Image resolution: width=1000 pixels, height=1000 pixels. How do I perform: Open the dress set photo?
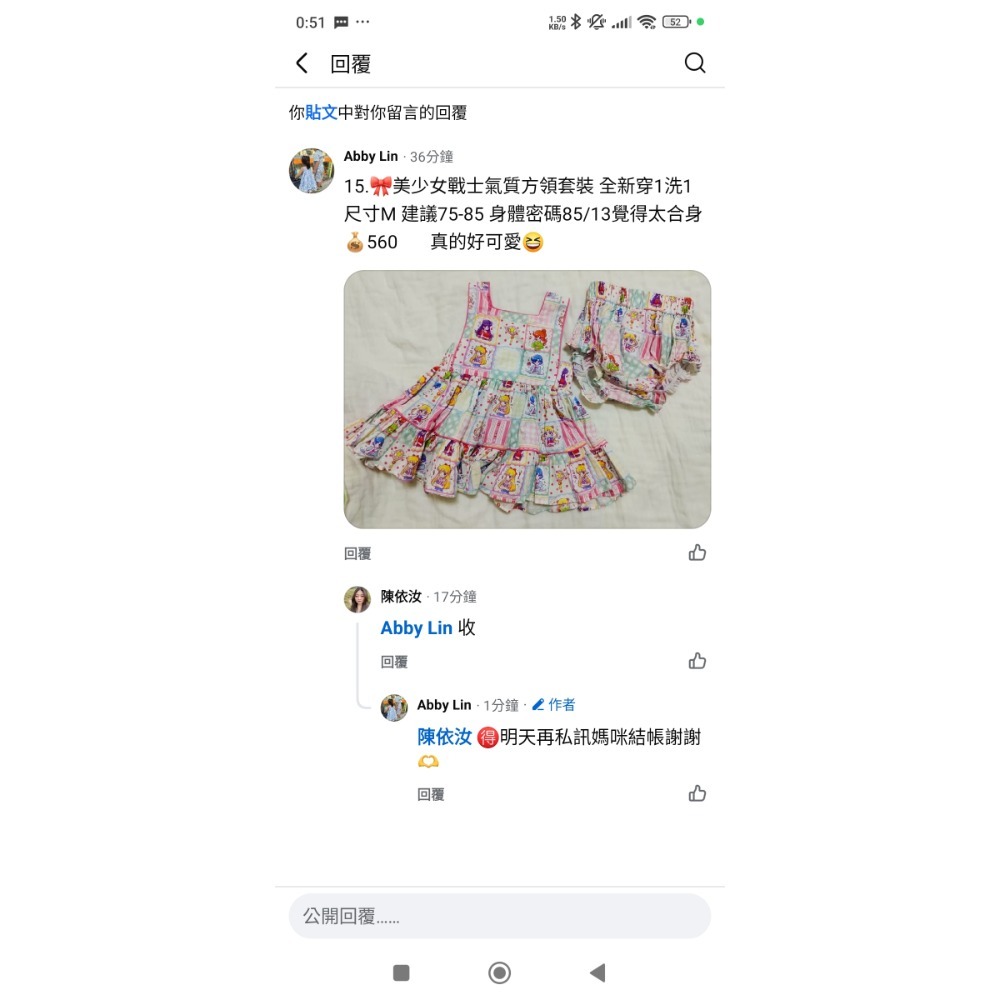527,399
